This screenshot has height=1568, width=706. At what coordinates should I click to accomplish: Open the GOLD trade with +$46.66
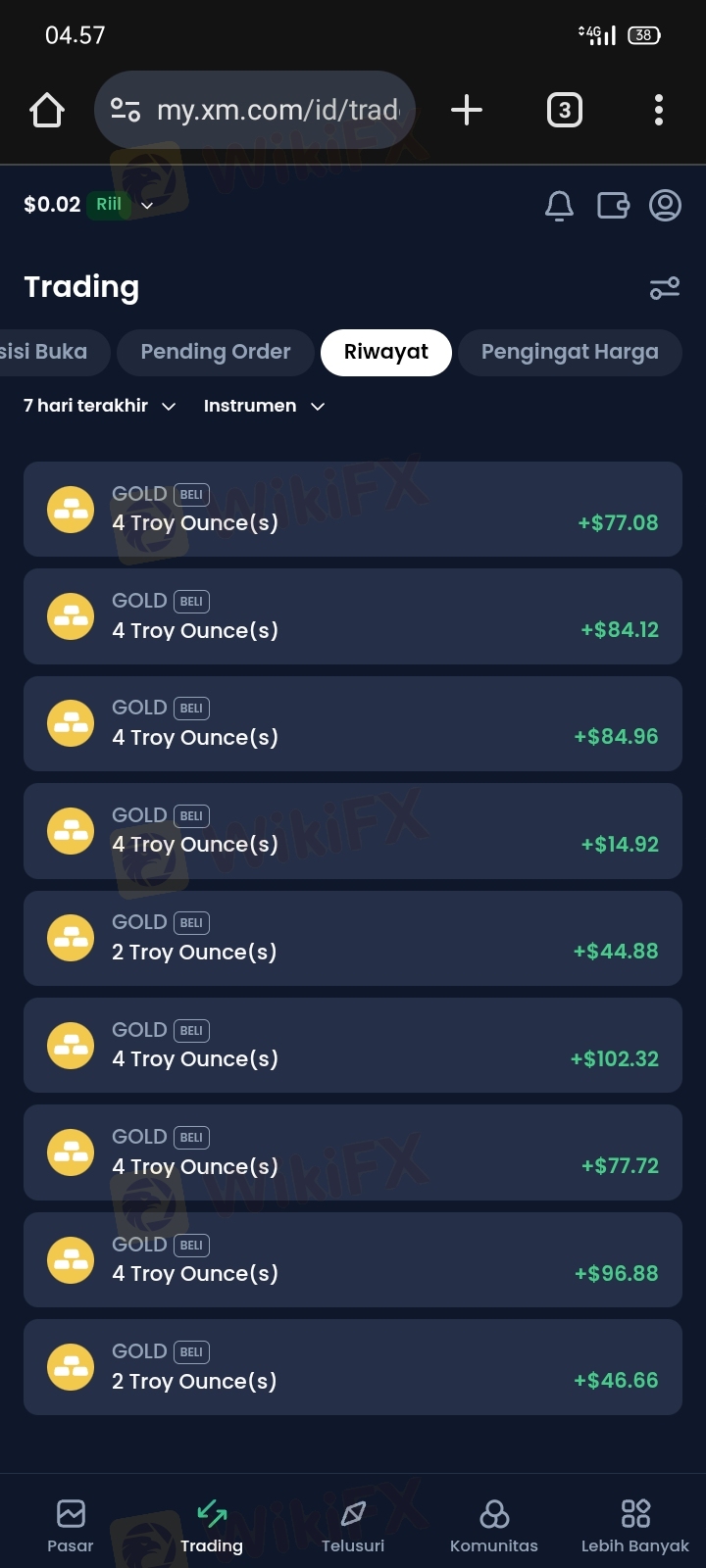coord(352,1366)
